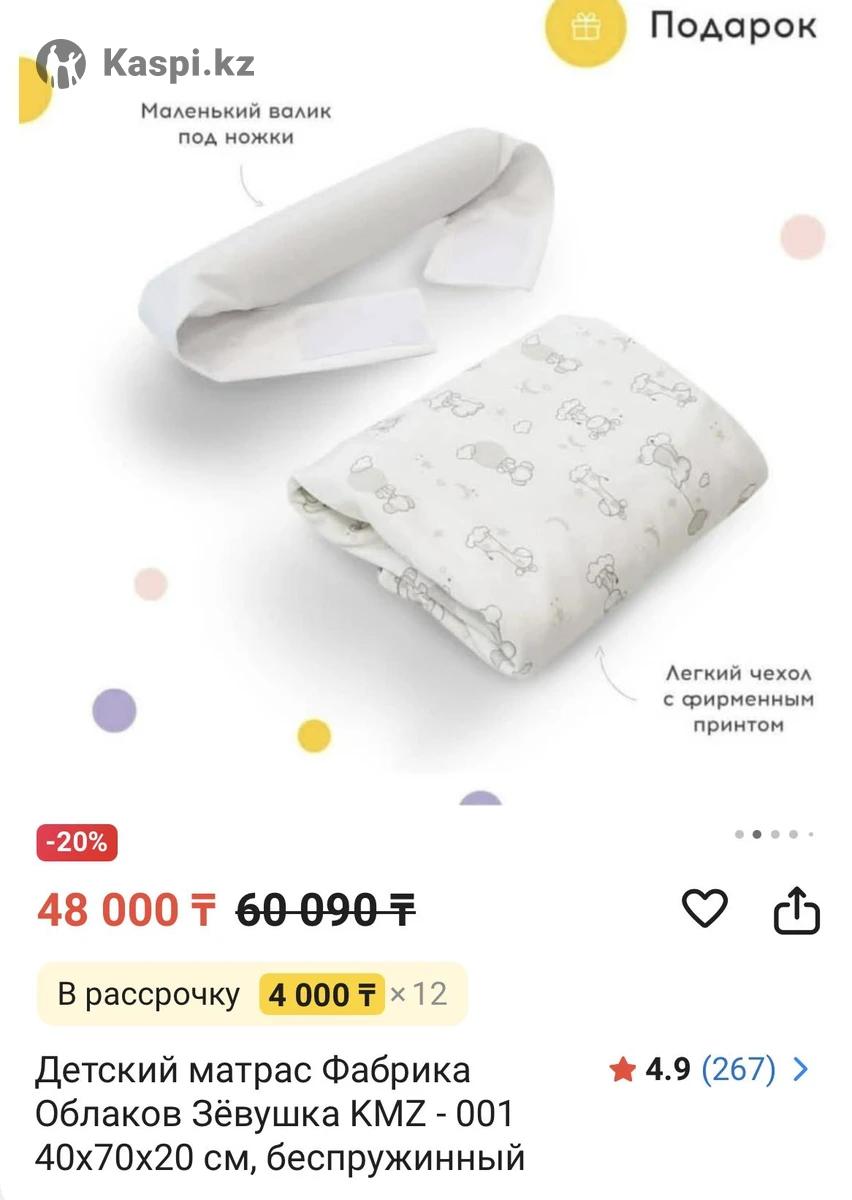
Task: View the 4 000 ₸ installment offer
Action: [252, 994]
